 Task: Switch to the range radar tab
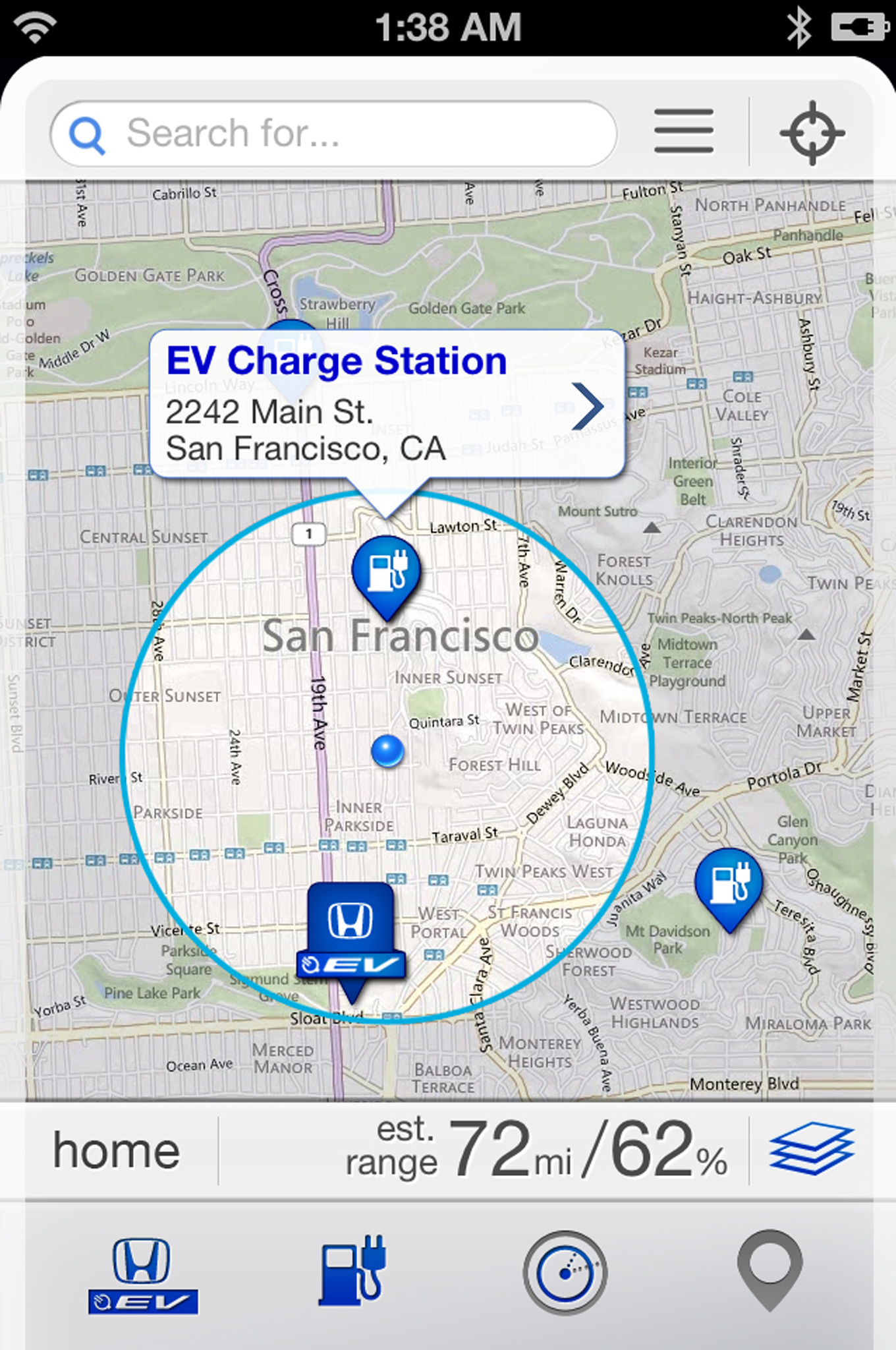click(x=565, y=1272)
